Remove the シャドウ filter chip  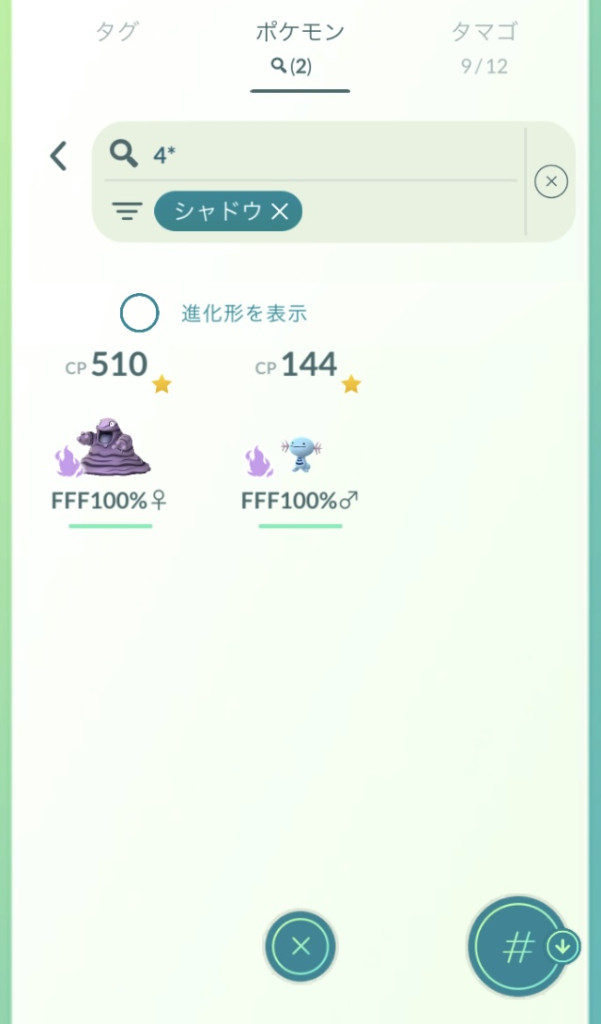280,211
